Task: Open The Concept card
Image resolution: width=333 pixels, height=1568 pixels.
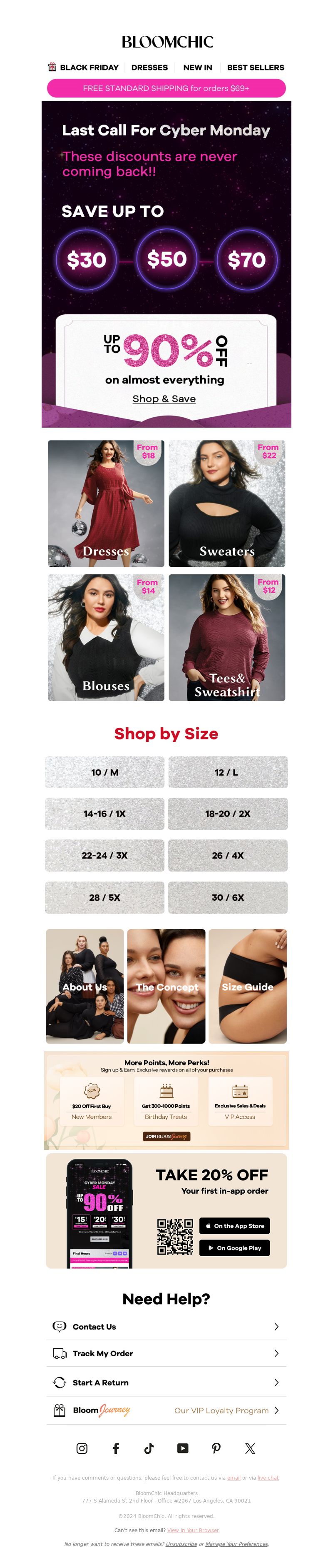Action: click(166, 986)
